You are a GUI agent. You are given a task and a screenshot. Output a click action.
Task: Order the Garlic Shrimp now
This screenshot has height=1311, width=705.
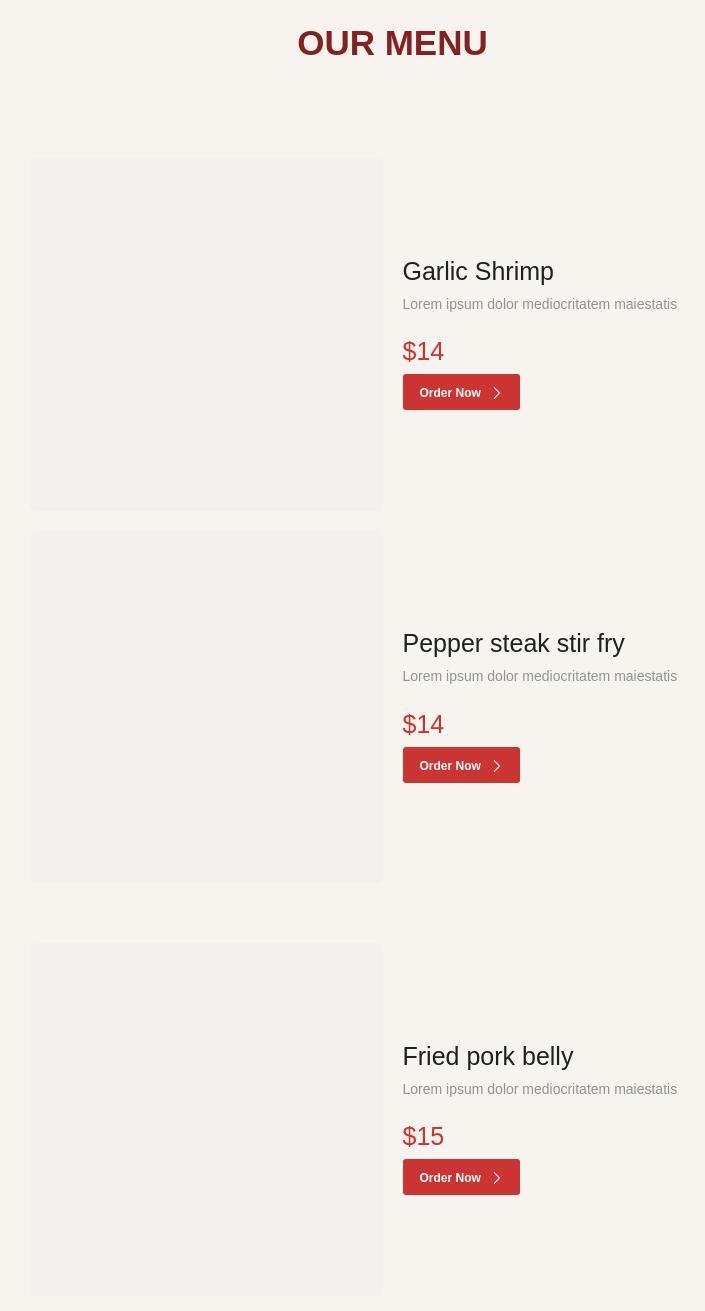click(460, 392)
